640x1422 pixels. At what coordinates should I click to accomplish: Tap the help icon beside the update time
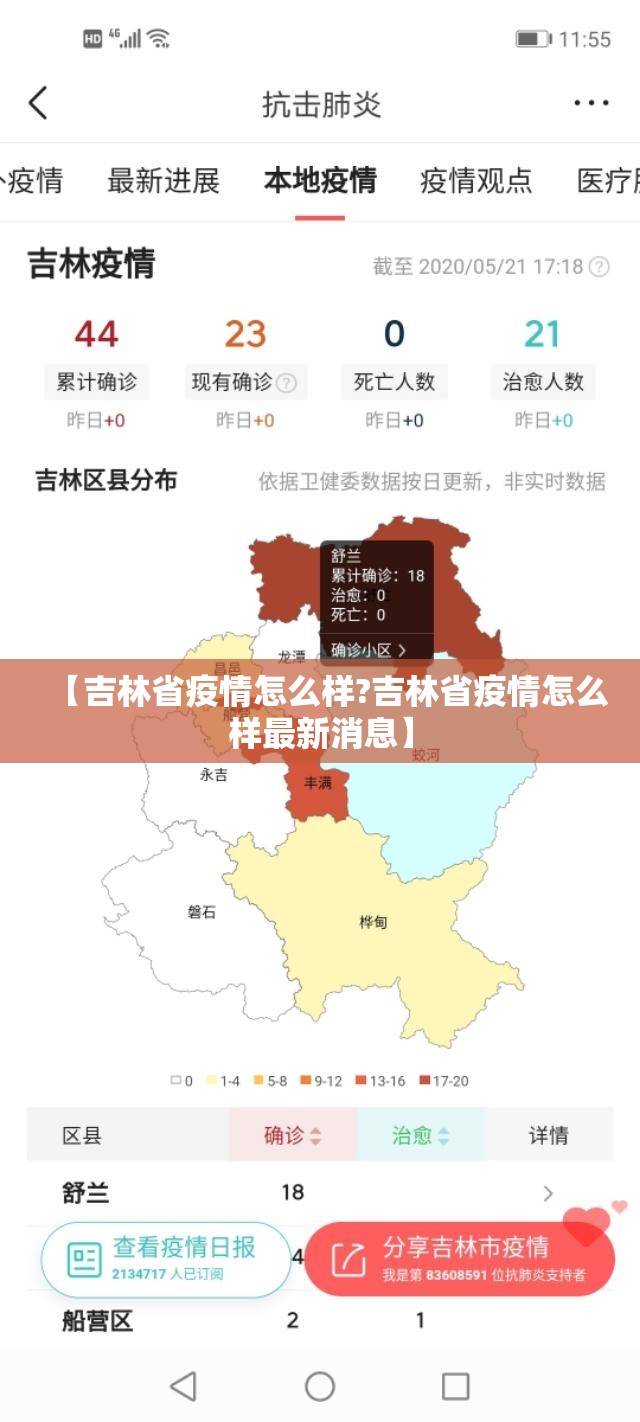(x=599, y=267)
